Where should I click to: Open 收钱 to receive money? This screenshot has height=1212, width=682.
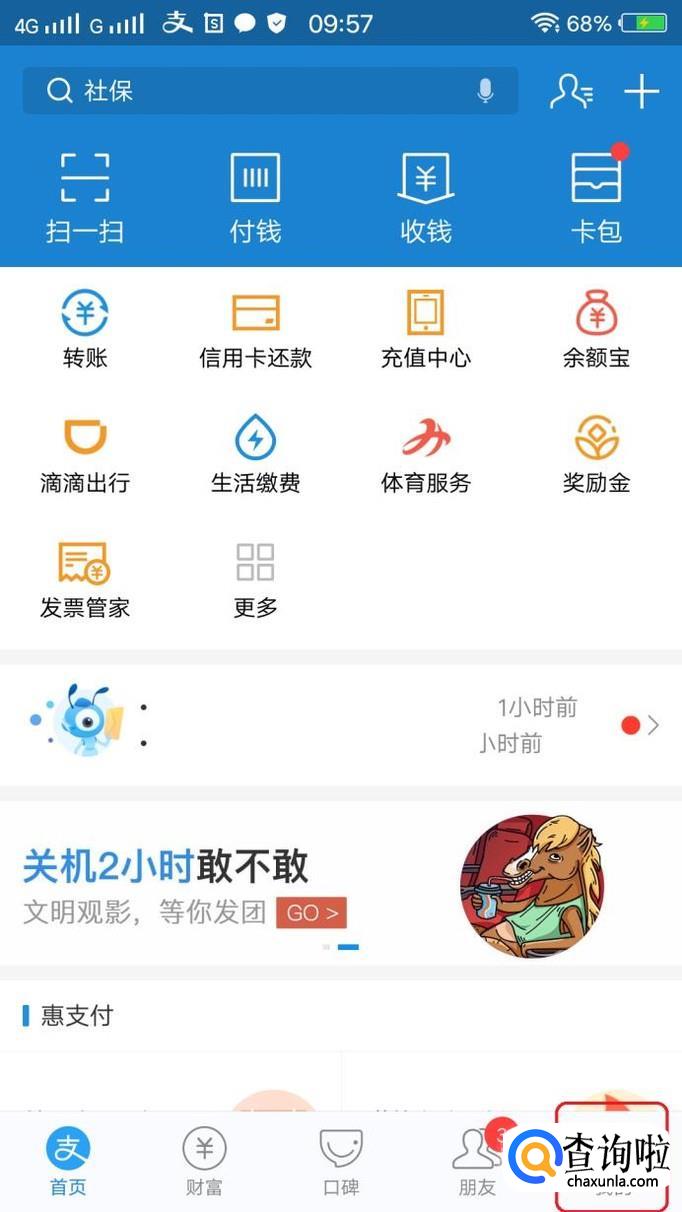[x=426, y=197]
